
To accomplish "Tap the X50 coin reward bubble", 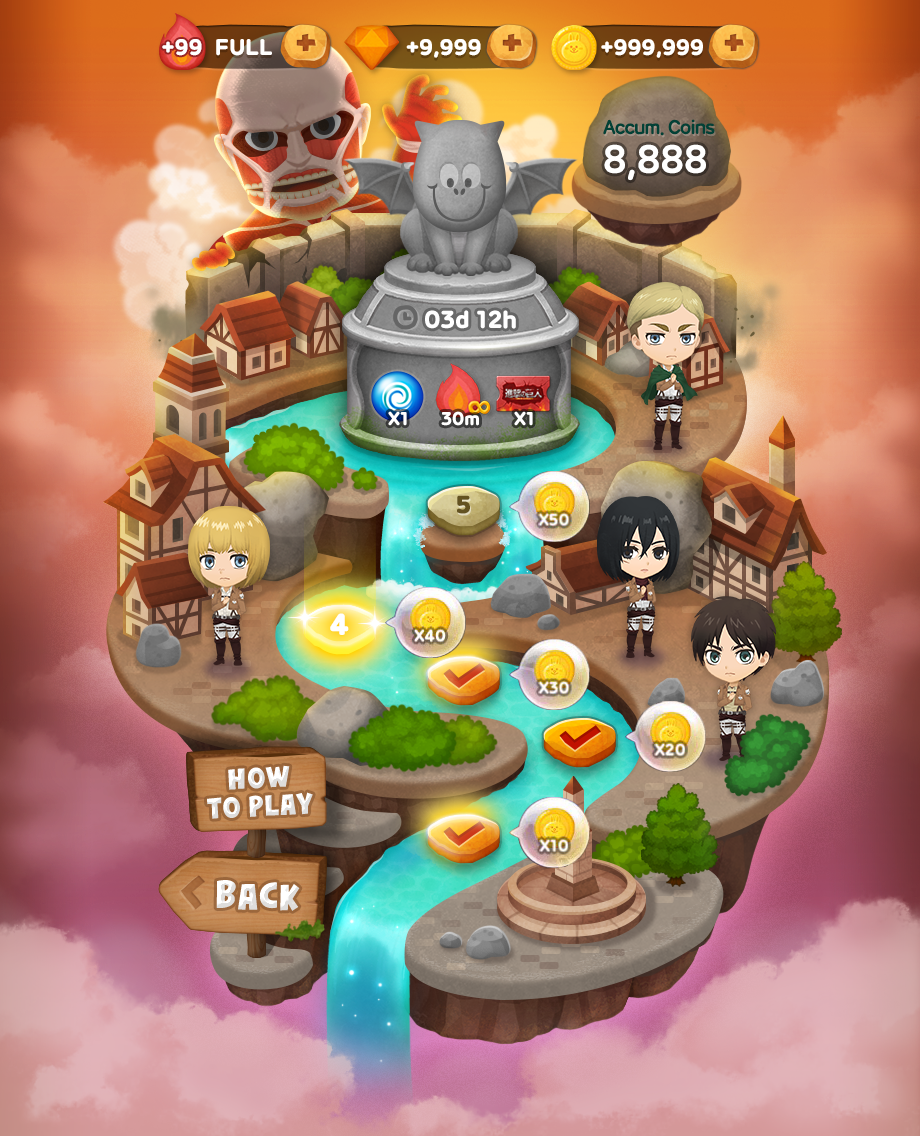I will click(x=553, y=506).
